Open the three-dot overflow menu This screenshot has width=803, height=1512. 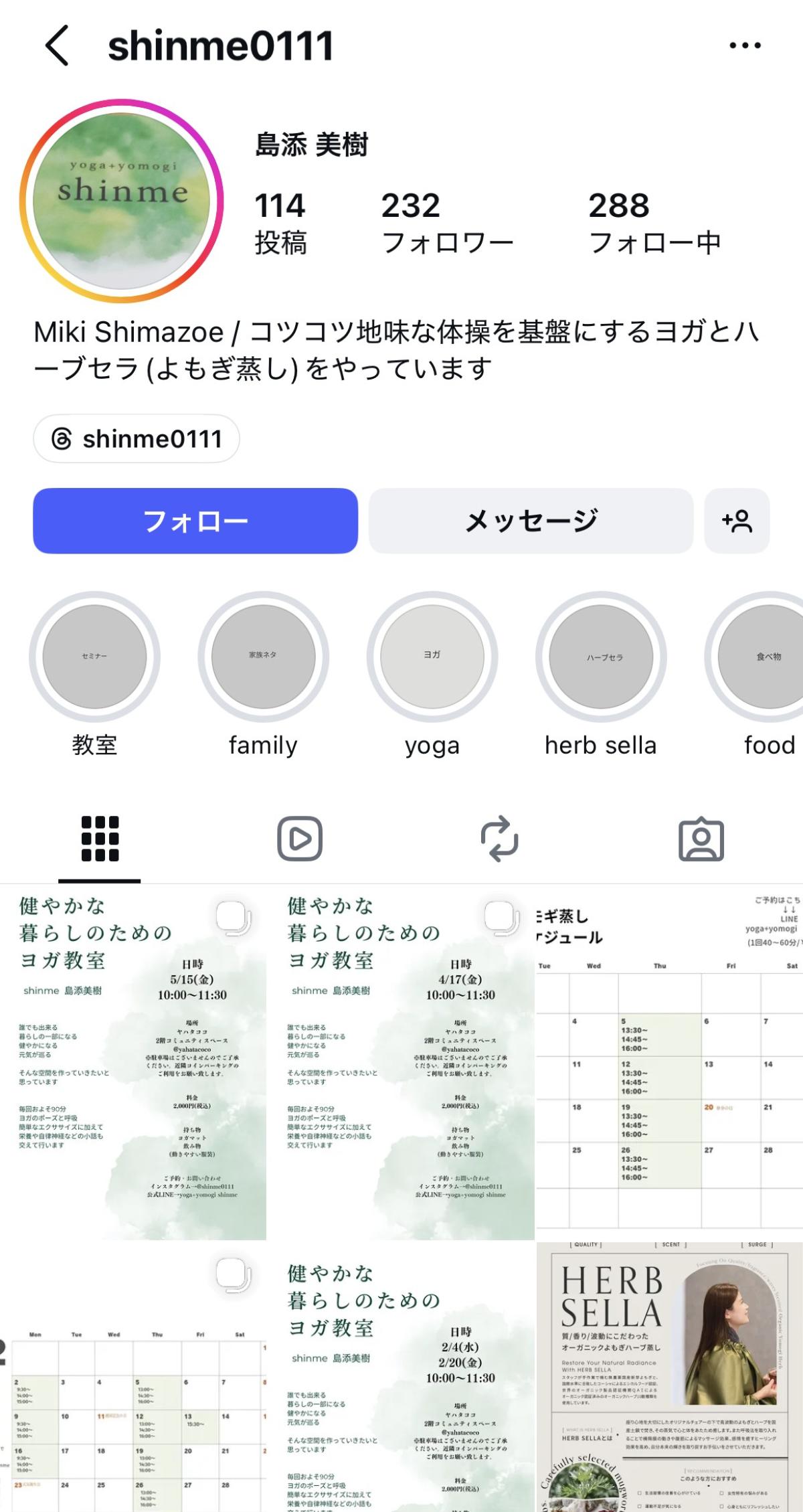point(745,46)
